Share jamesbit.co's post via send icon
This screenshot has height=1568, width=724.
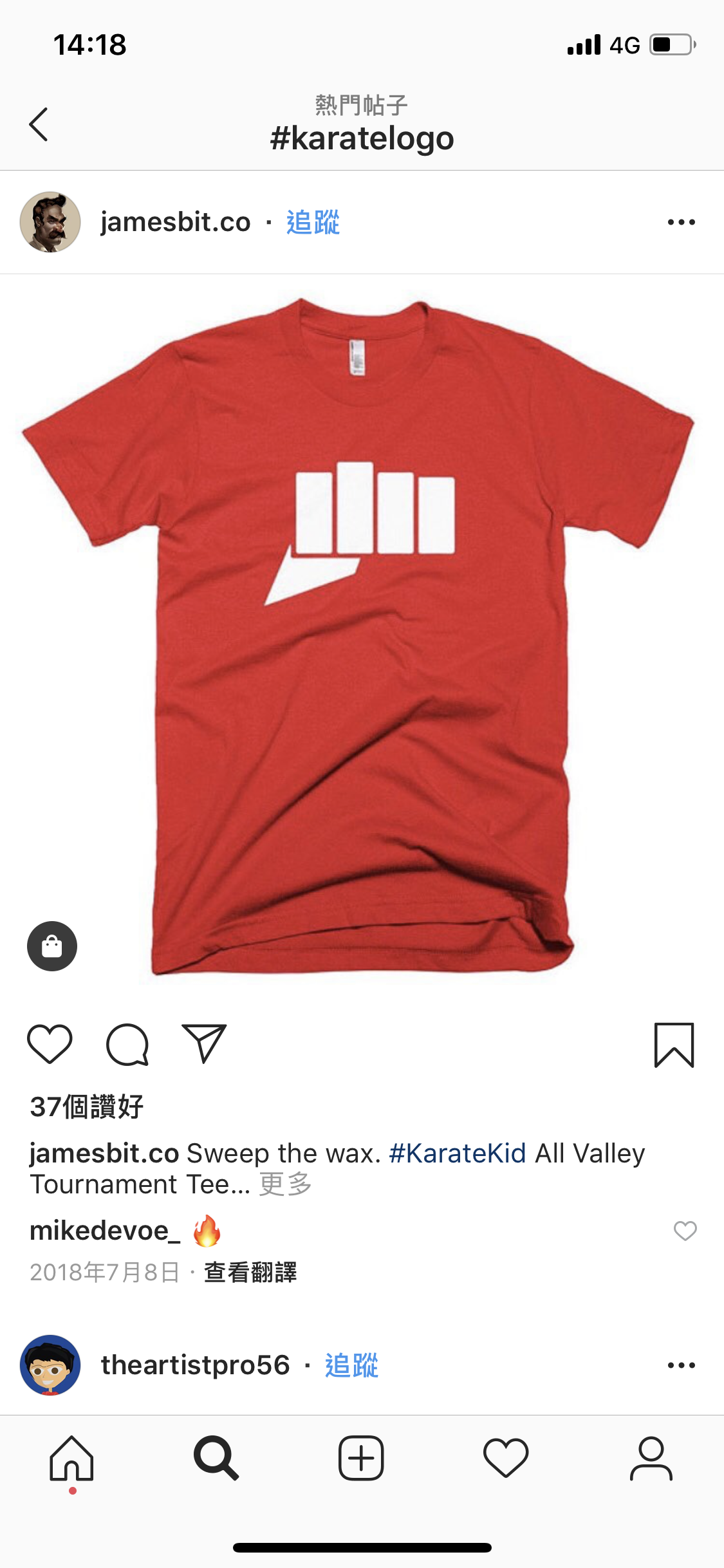click(205, 1043)
